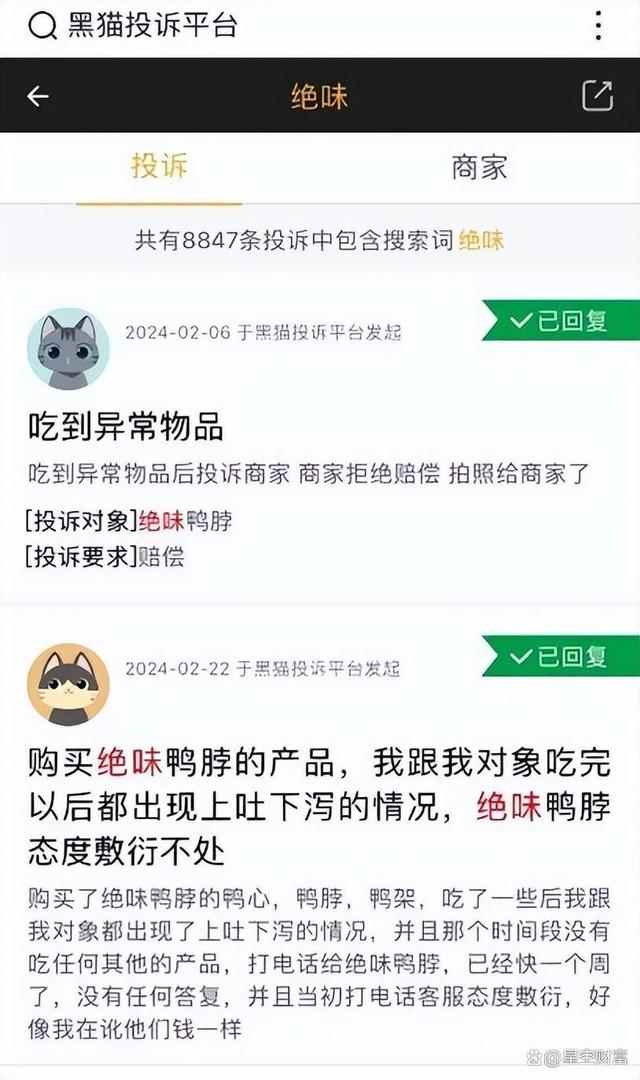Switch to the 商家 tab
The image size is (640, 1080).
479,167
